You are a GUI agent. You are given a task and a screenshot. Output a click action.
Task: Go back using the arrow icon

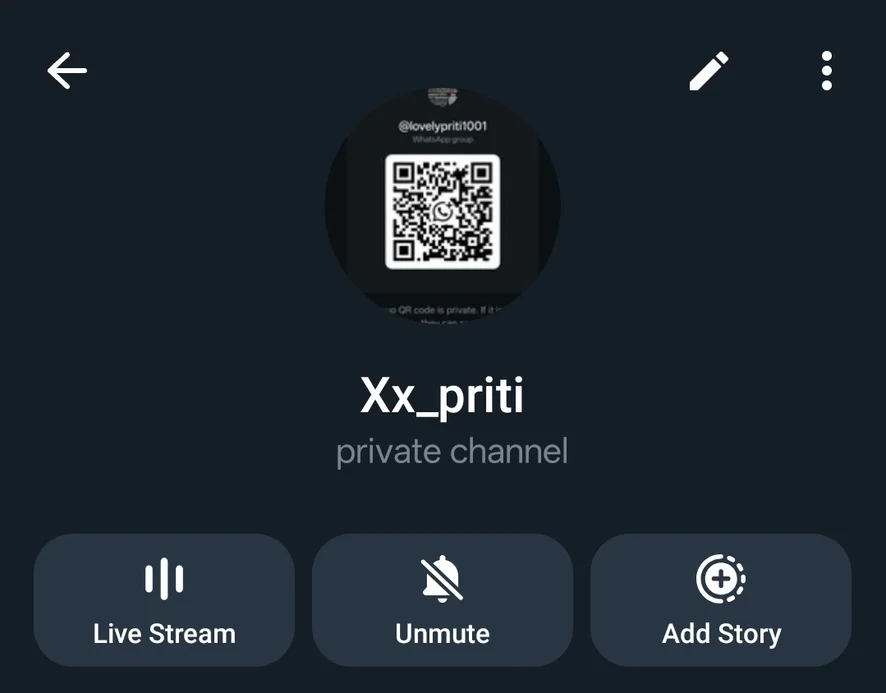(67, 71)
